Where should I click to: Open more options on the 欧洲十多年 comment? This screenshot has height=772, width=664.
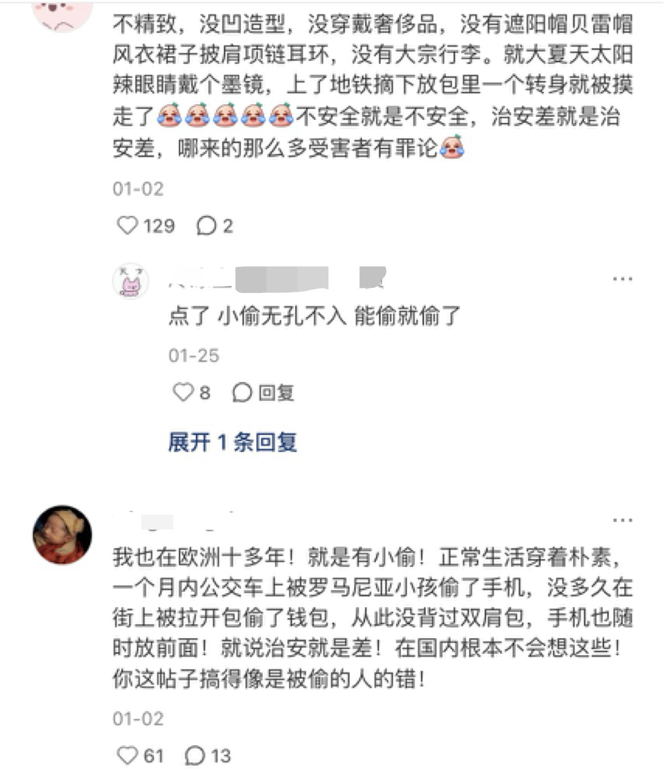(622, 520)
